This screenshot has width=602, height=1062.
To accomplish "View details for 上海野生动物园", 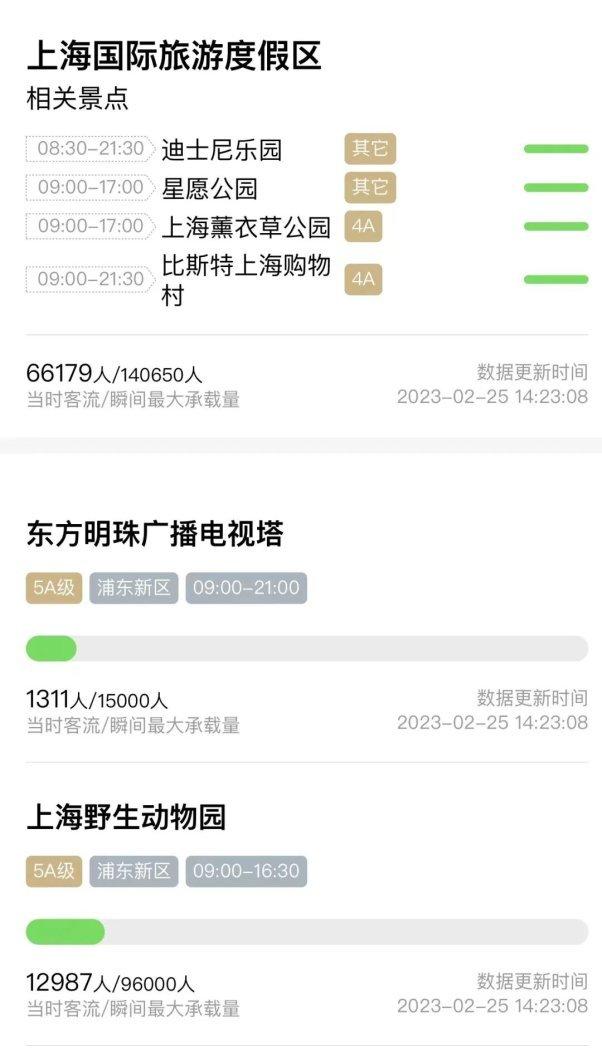I will pyautogui.click(x=126, y=817).
